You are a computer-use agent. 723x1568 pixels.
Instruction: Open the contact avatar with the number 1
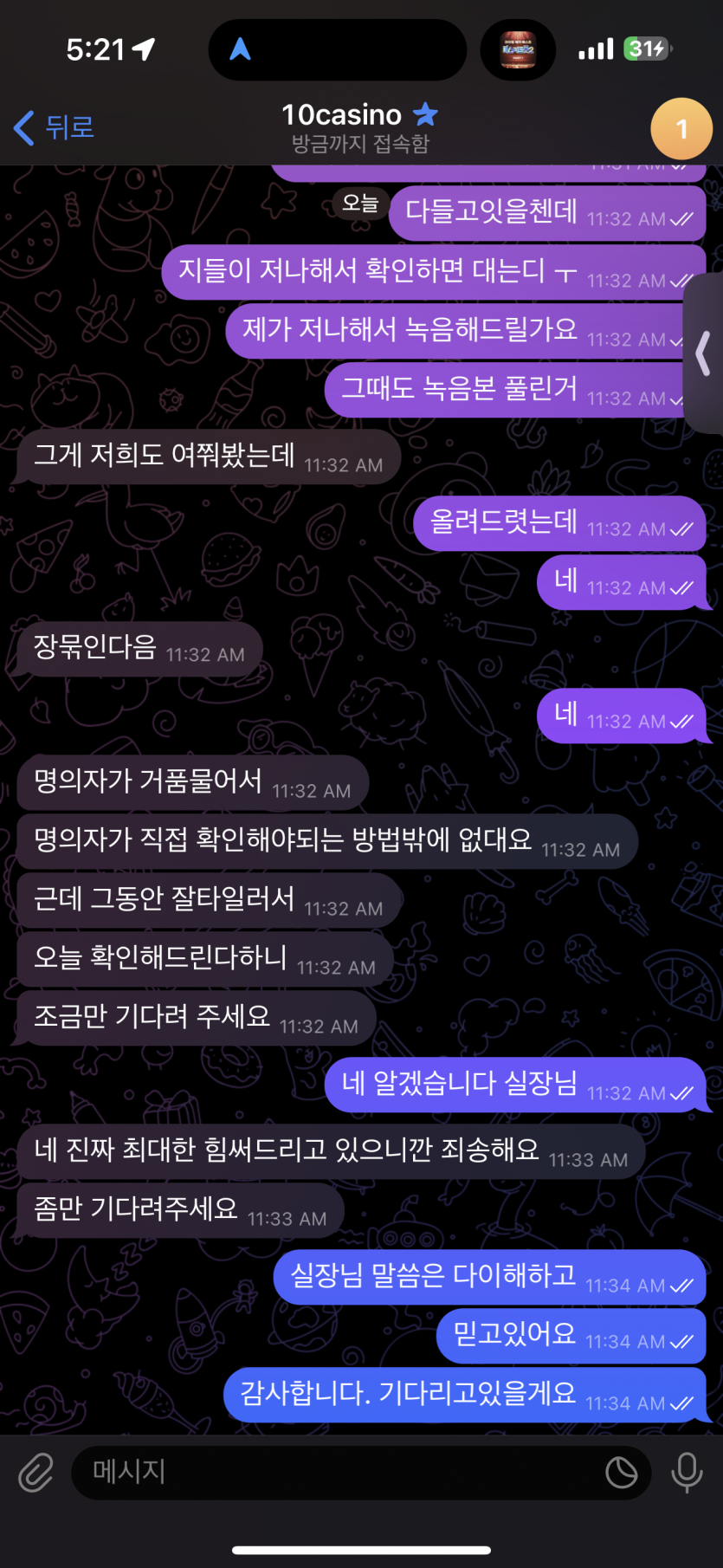click(681, 129)
